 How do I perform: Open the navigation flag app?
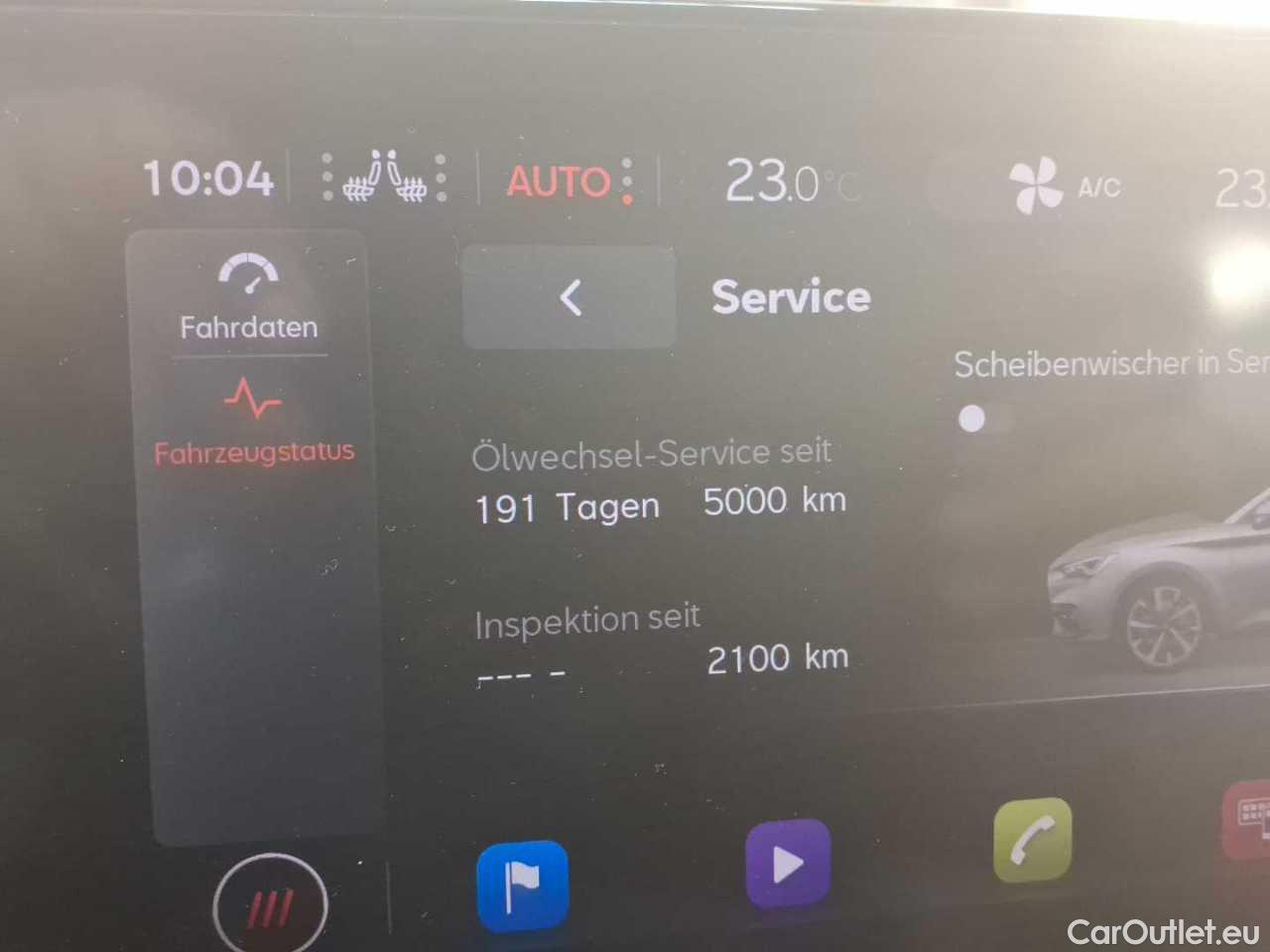[x=523, y=886]
